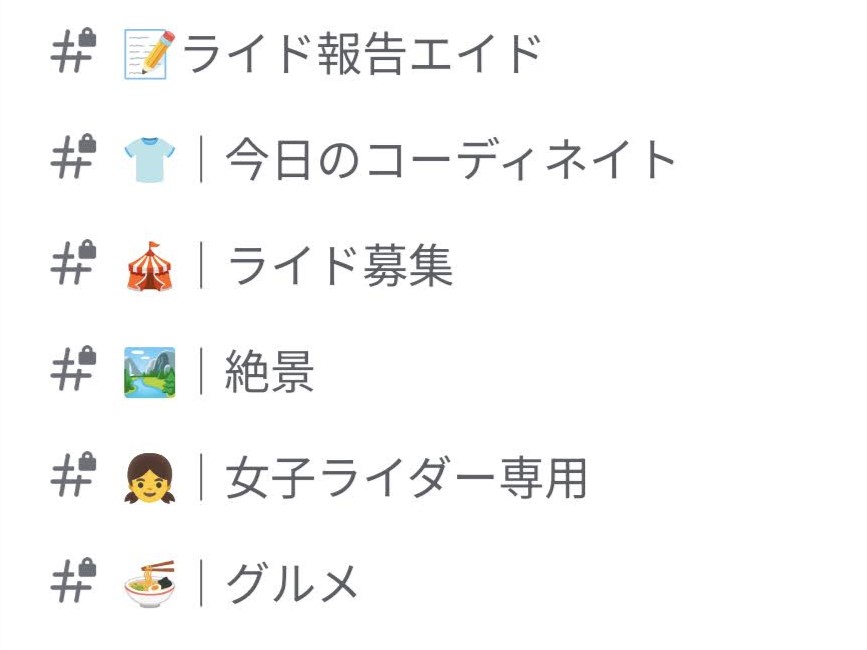The height and width of the screenshot is (650, 867).
Task: Enter the グルメ channel
Action: click(292, 584)
